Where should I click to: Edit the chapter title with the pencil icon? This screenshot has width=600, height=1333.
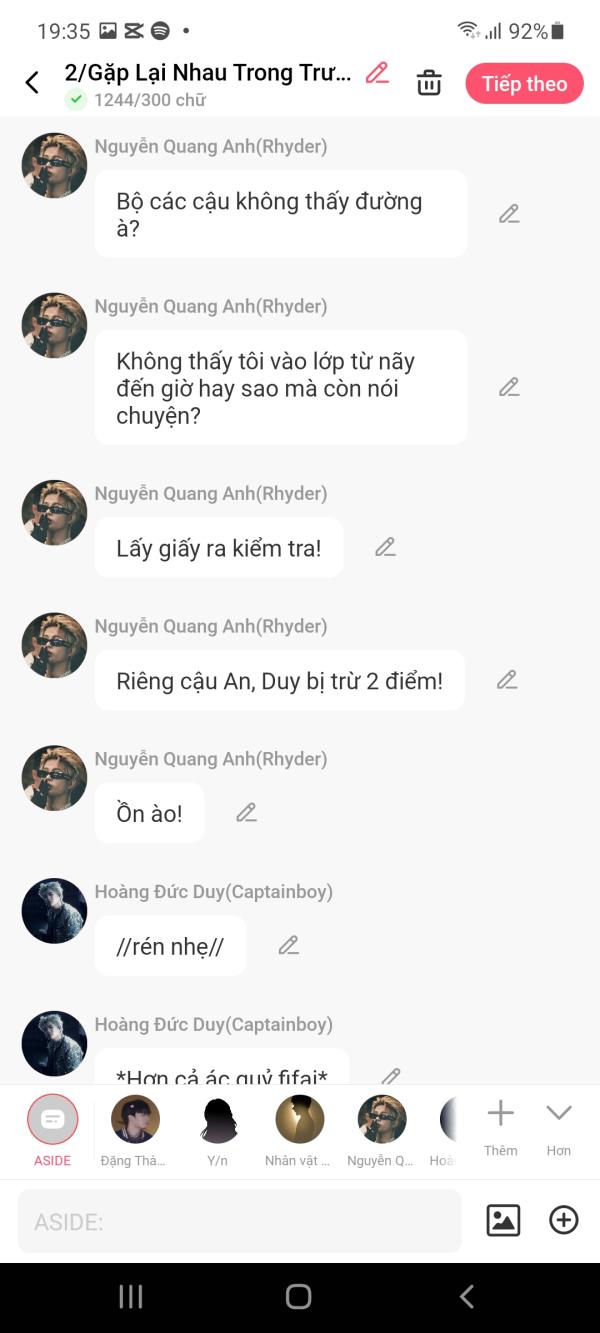tap(377, 72)
